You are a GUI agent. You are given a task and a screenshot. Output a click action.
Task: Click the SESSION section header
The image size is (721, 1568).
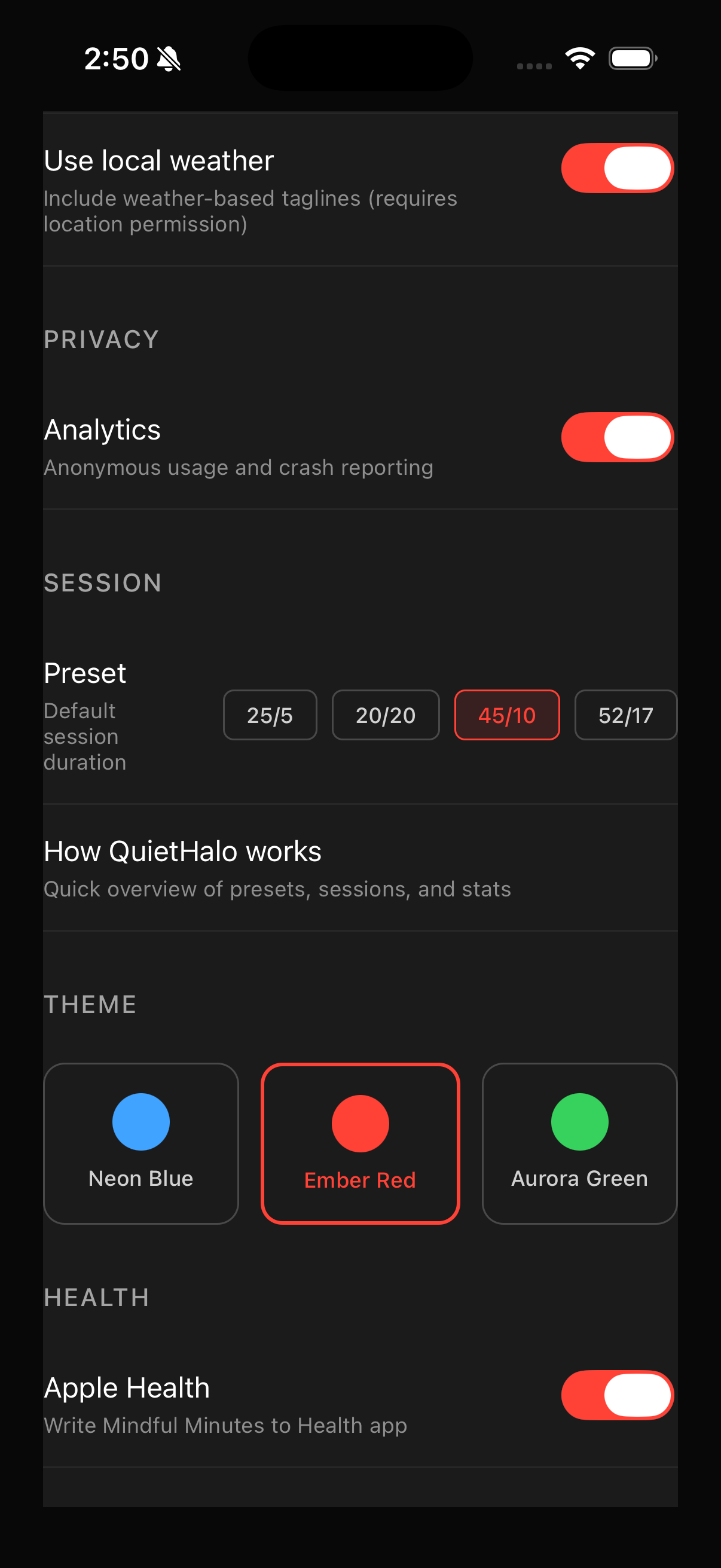pyautogui.click(x=102, y=582)
